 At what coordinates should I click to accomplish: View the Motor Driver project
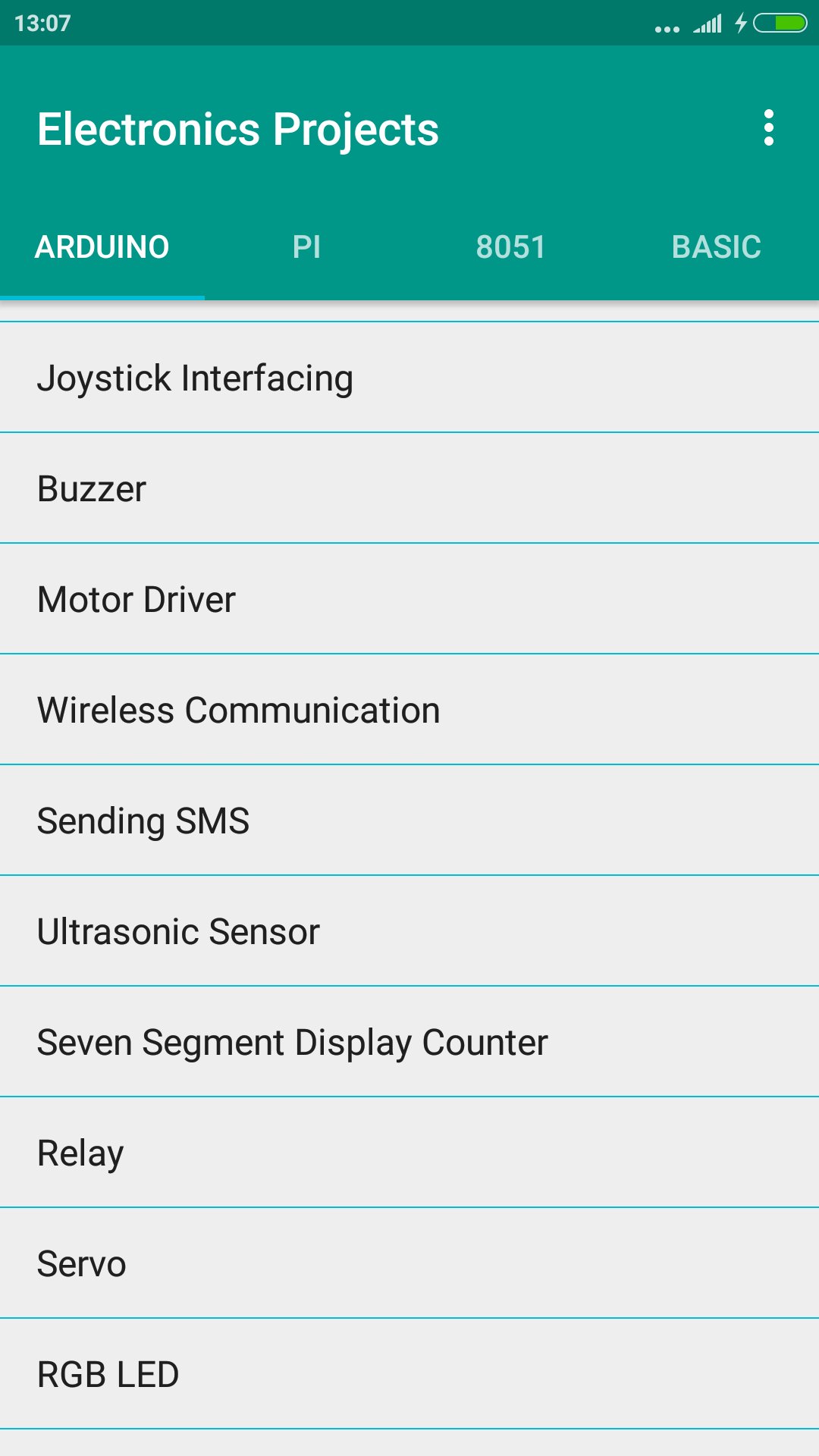(409, 599)
